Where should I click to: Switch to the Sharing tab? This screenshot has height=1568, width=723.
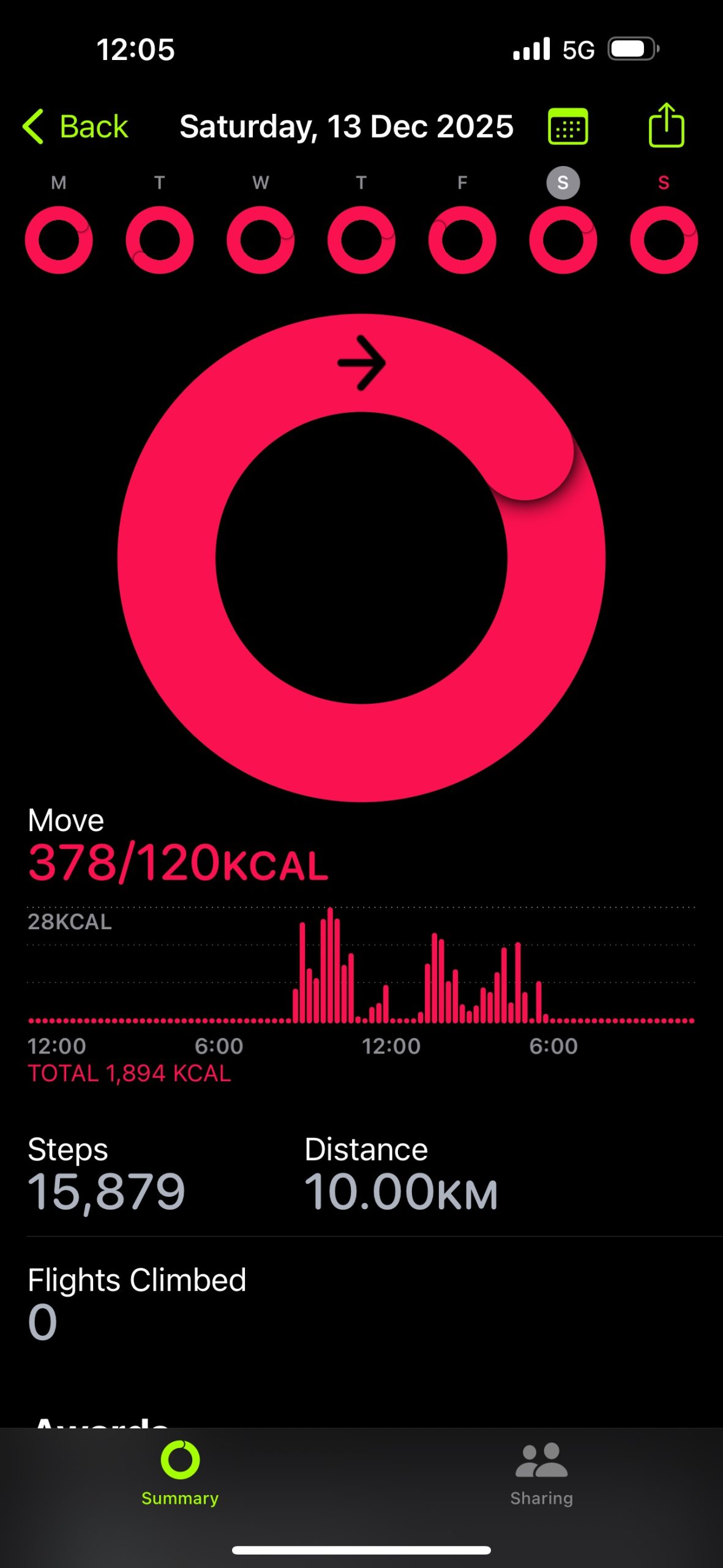[542, 1473]
